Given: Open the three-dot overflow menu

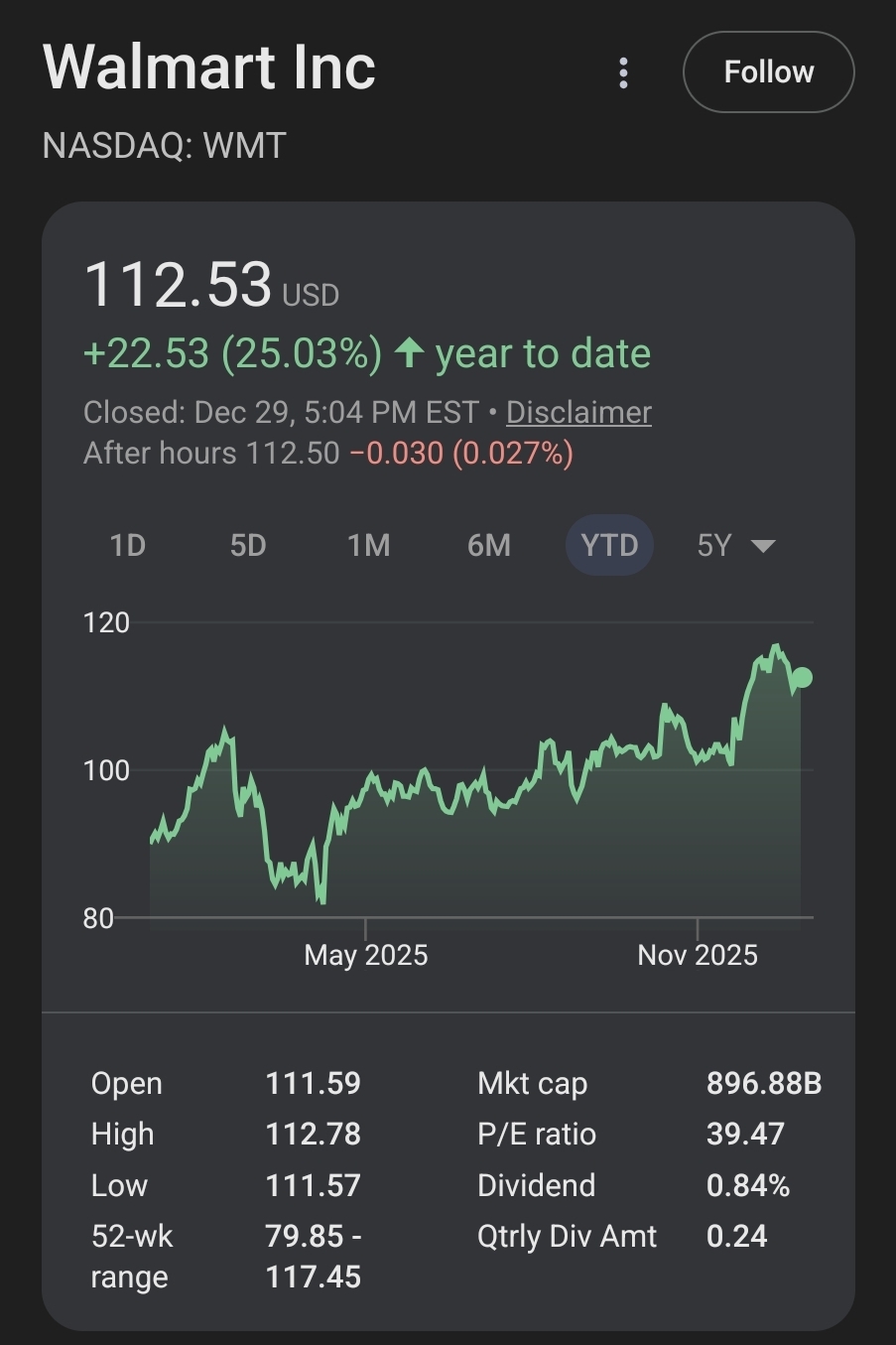Looking at the screenshot, I should [623, 72].
